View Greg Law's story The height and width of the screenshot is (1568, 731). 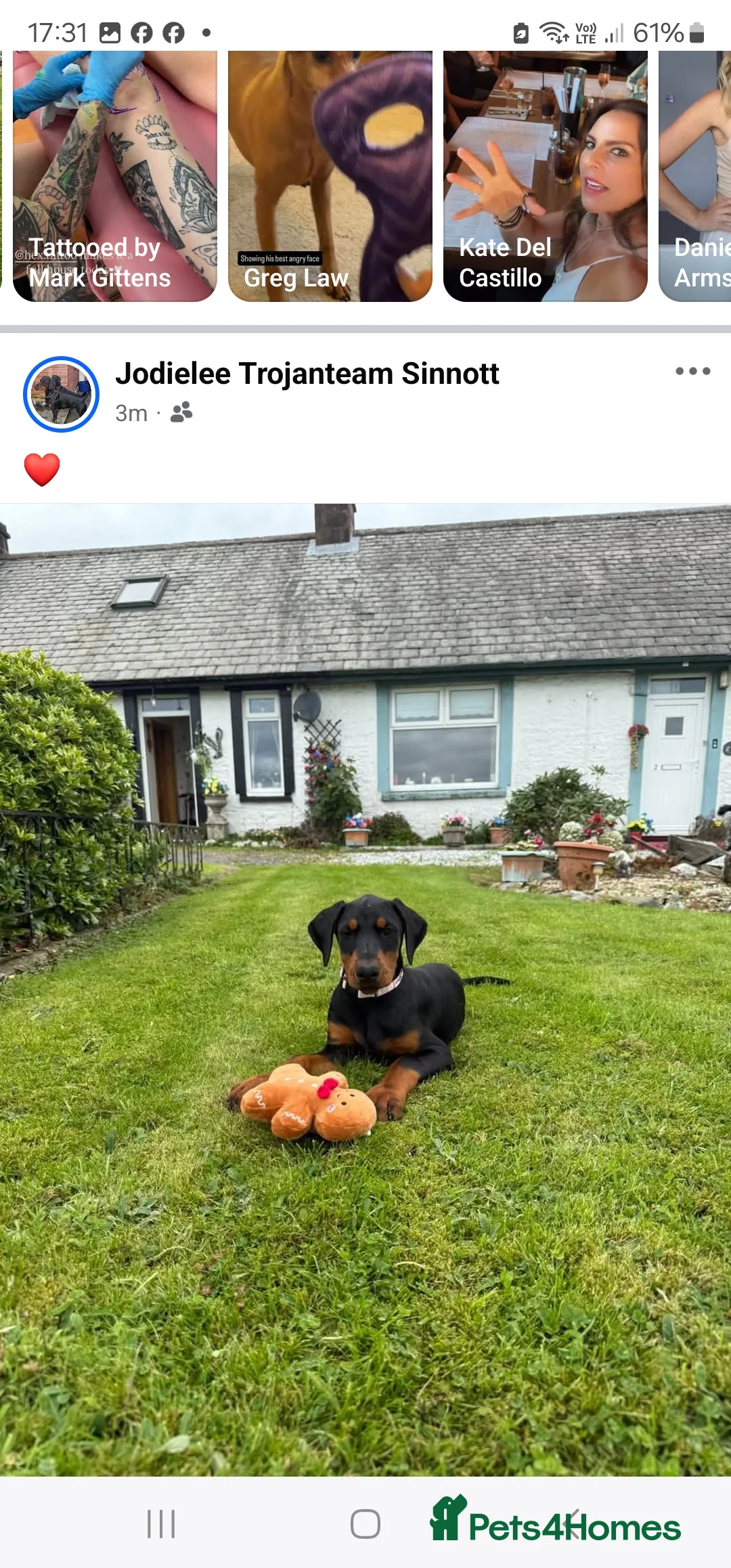tap(330, 176)
